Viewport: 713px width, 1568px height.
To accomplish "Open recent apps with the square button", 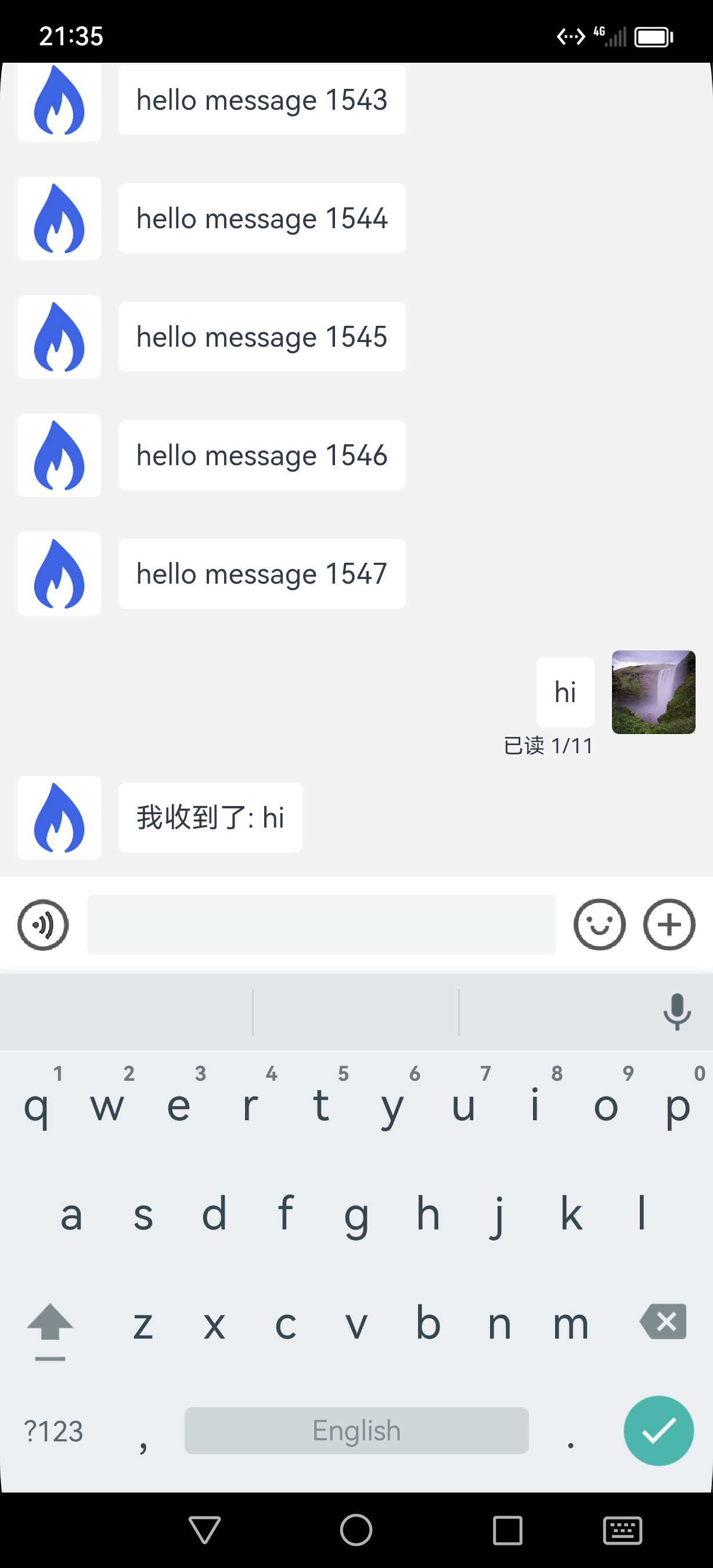I will pos(509,1529).
